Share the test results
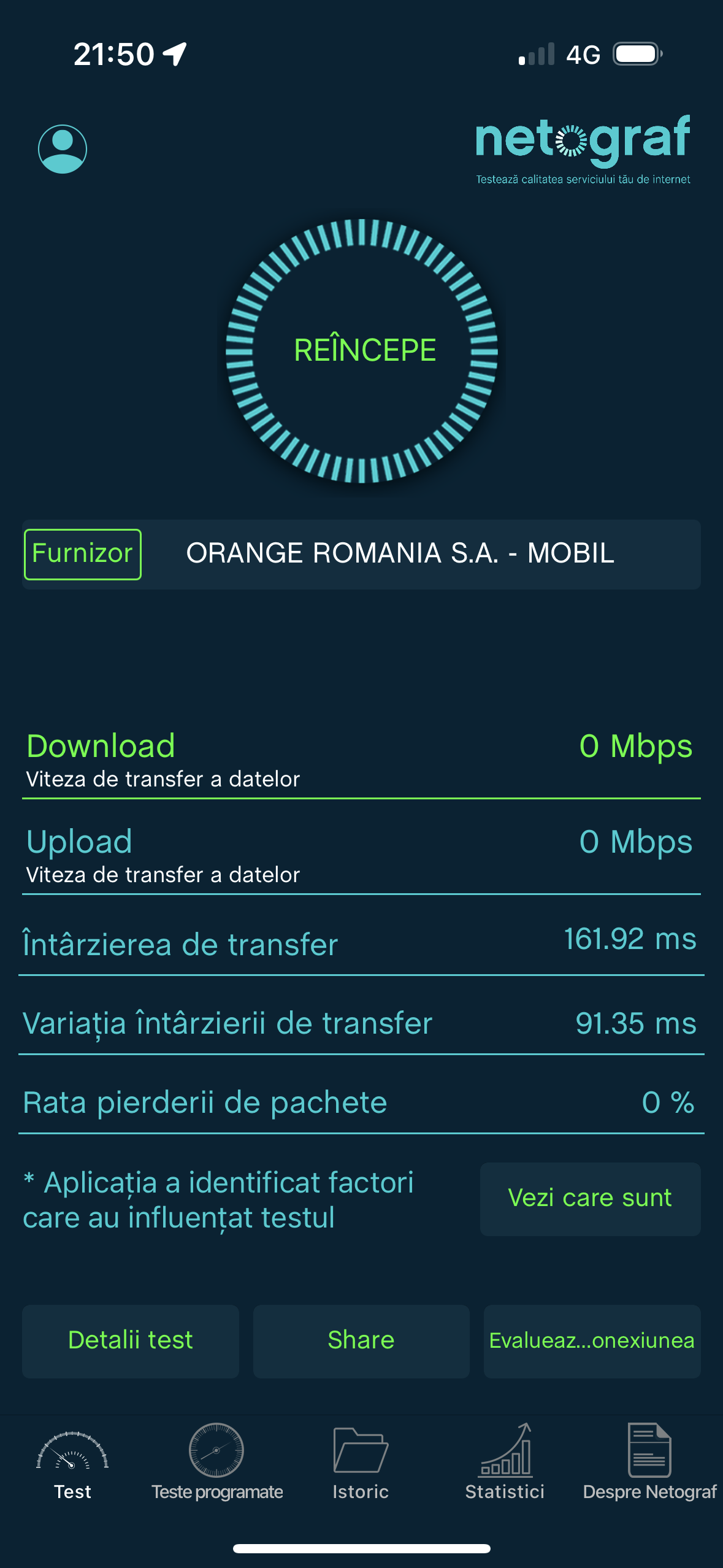 click(x=361, y=1341)
